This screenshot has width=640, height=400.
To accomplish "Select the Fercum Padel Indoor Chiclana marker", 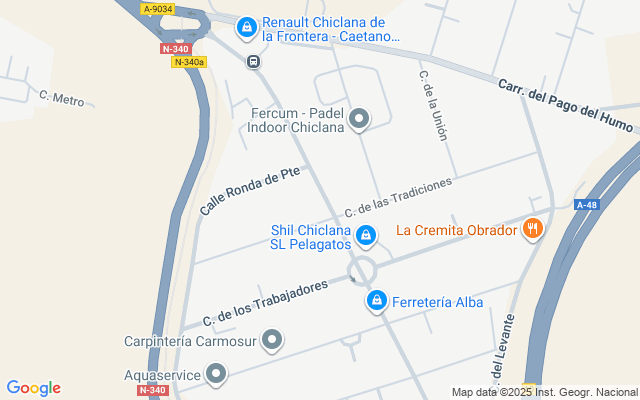I will [360, 120].
